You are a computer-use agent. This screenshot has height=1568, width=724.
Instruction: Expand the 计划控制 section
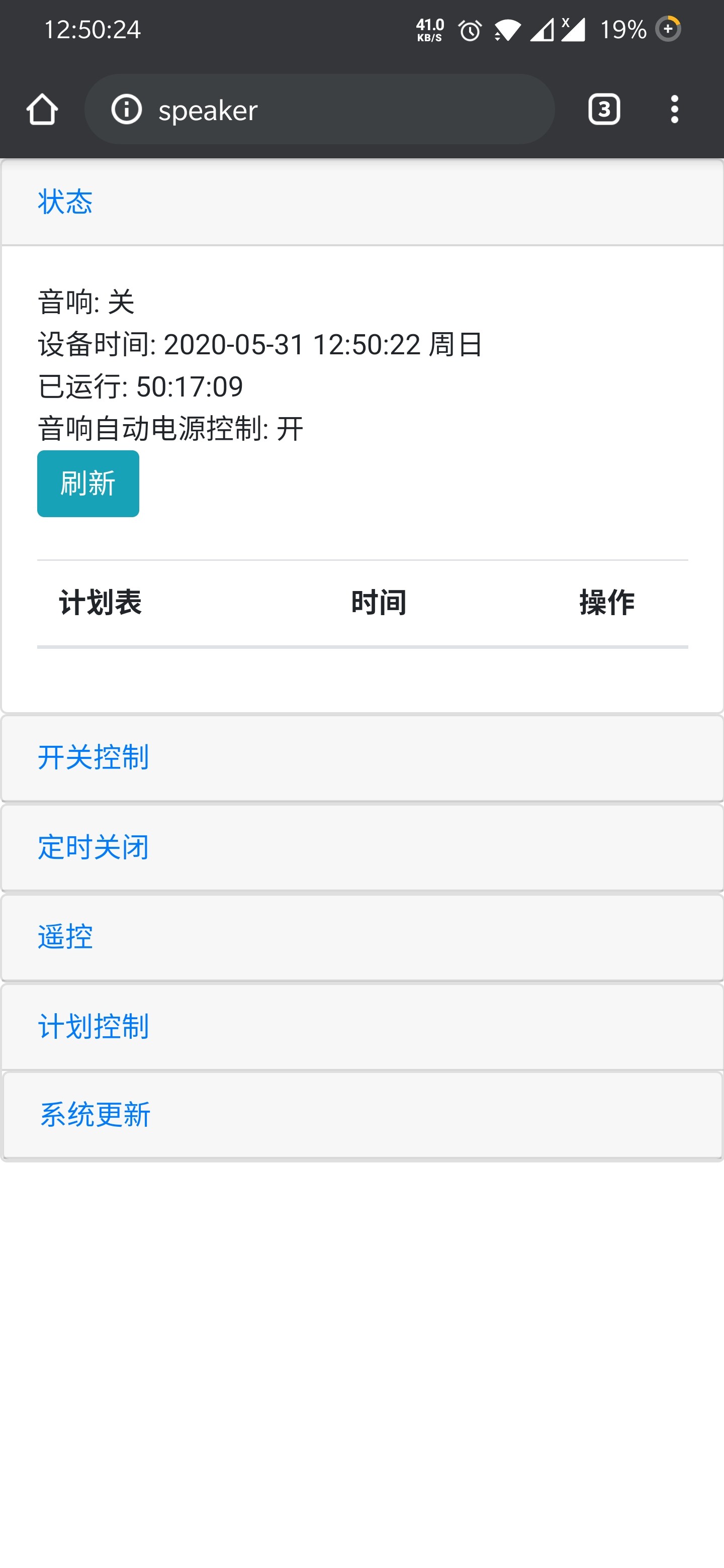tap(93, 1026)
